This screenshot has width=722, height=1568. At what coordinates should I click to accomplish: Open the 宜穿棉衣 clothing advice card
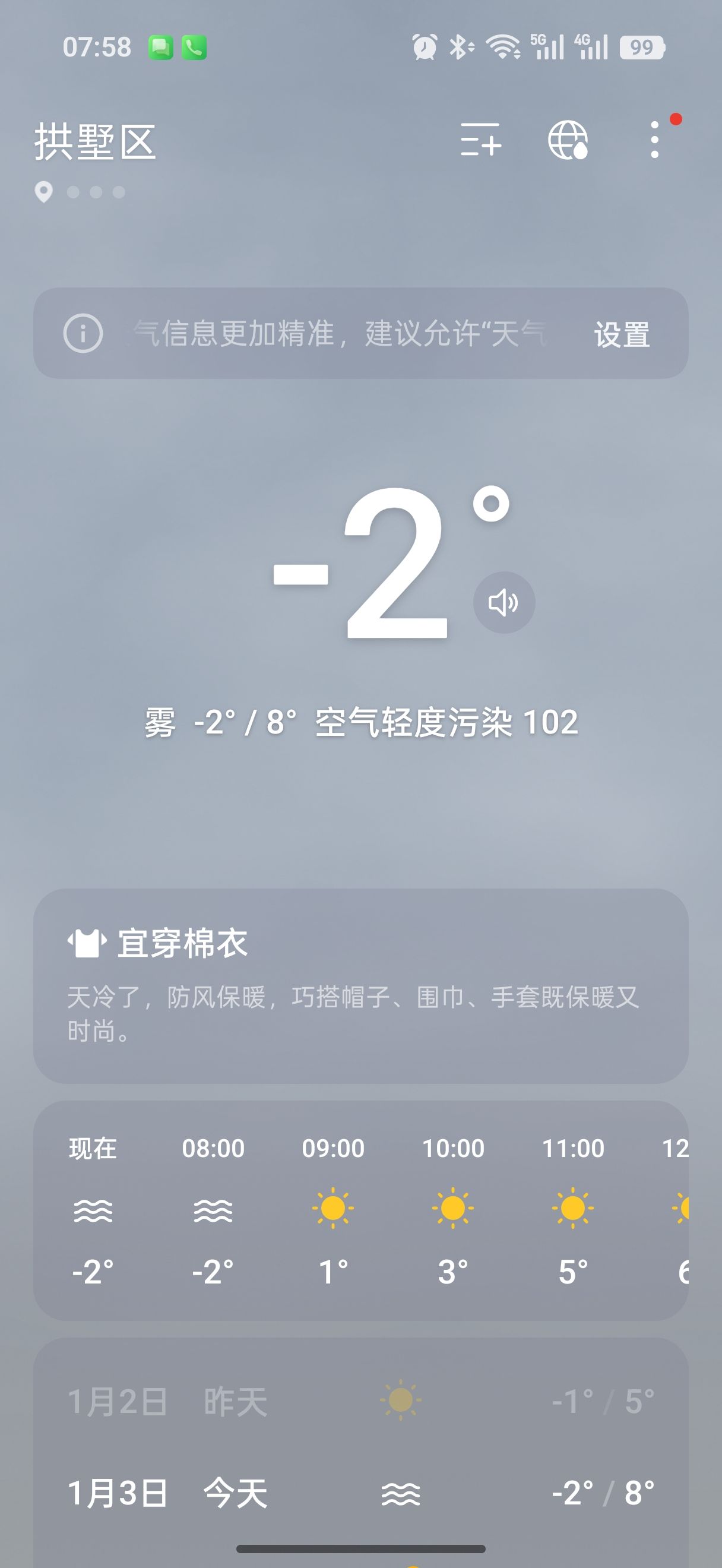point(360,985)
